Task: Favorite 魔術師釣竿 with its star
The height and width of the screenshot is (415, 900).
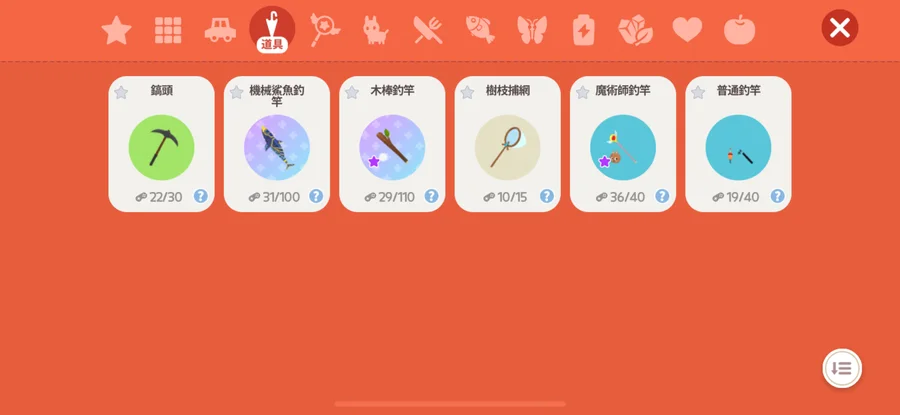Action: click(583, 92)
